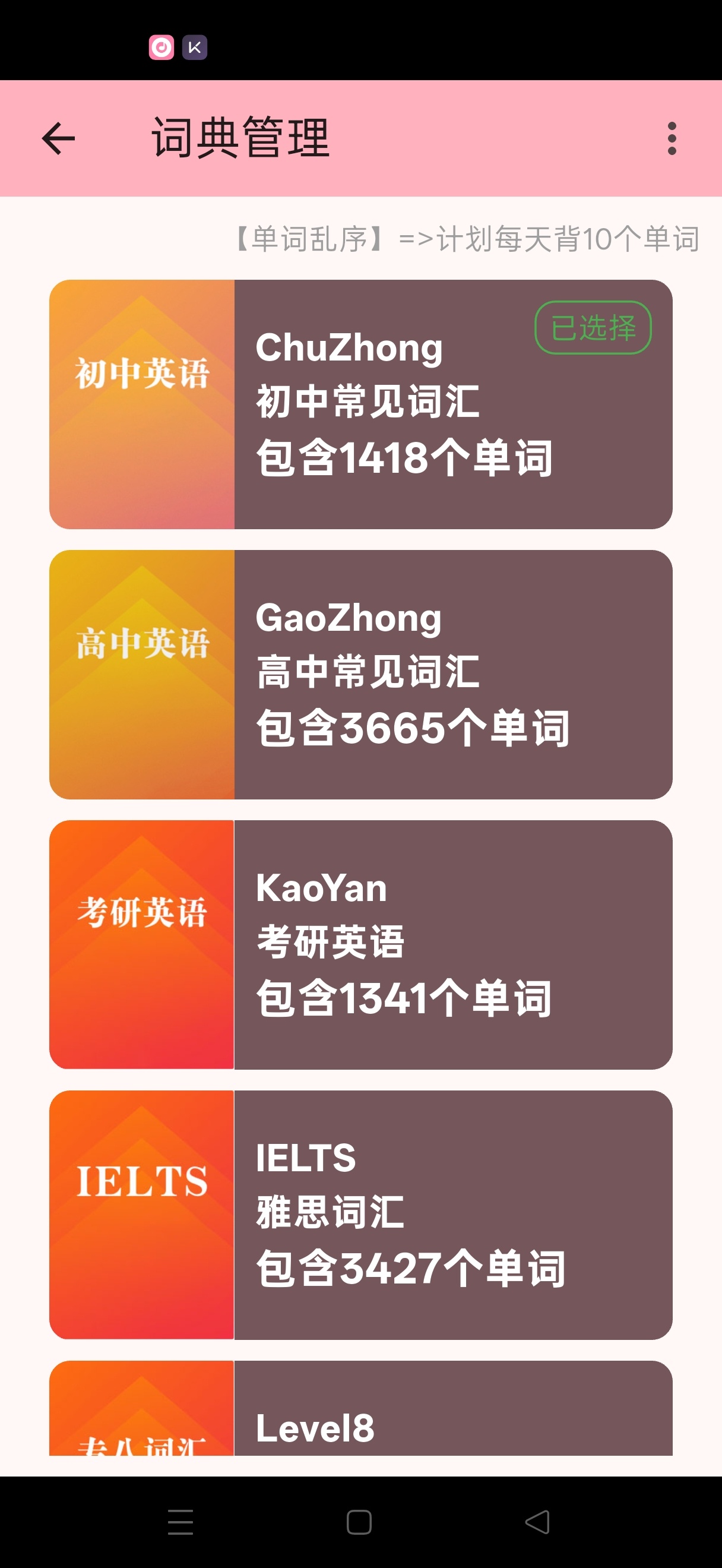Select the ChuZhong 初中常见词汇 dictionary
The image size is (722, 1568).
(360, 405)
